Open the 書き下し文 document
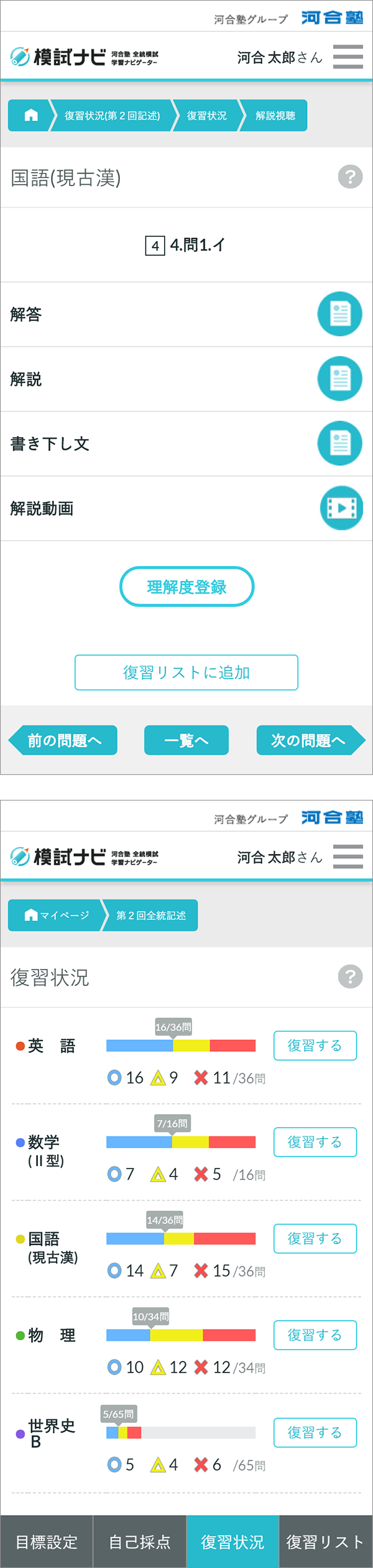Screen dimensions: 373x1568 (x=339, y=443)
